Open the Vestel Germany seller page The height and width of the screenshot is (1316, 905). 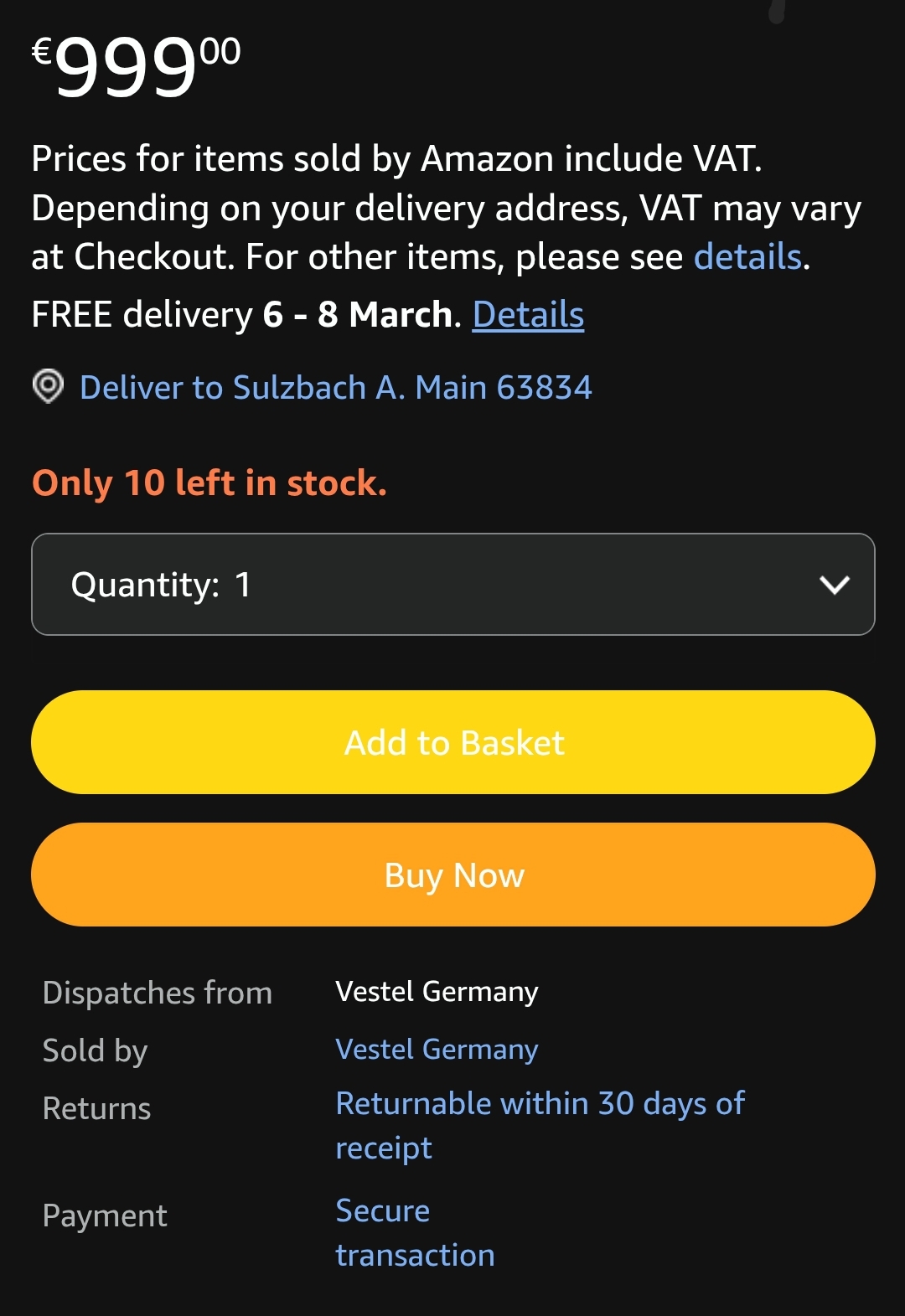[437, 1050]
